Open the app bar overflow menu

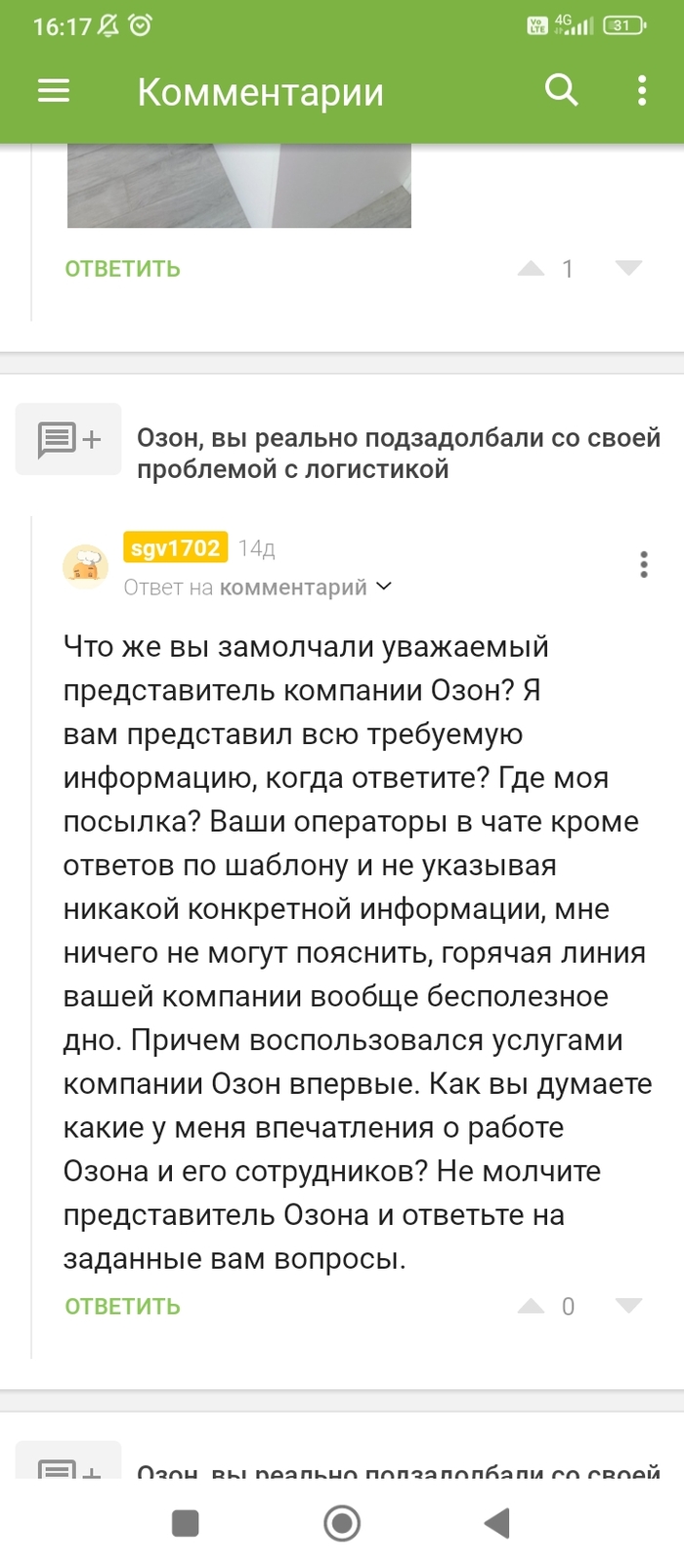pyautogui.click(x=641, y=90)
